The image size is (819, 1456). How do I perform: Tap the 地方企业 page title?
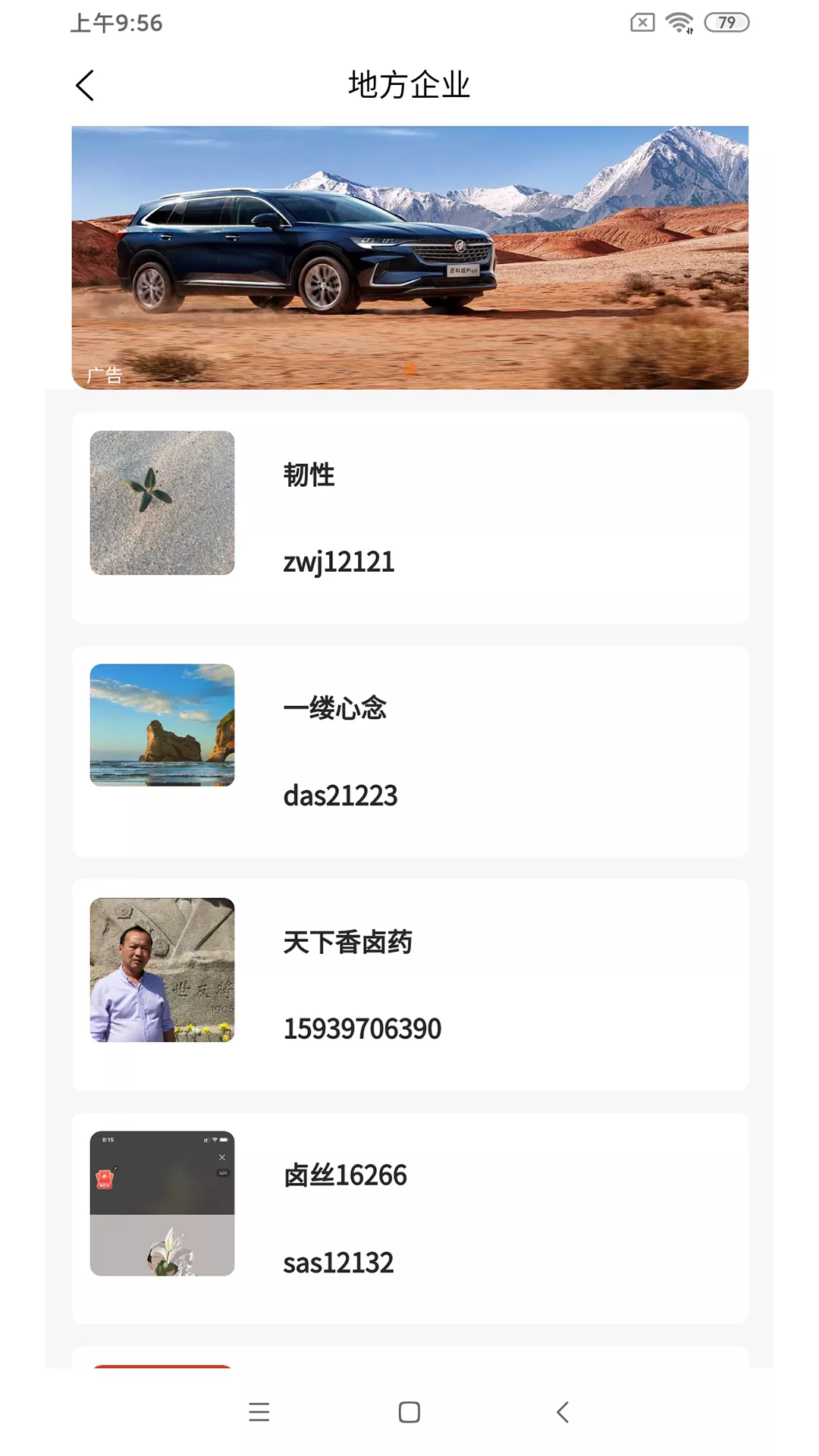[409, 86]
